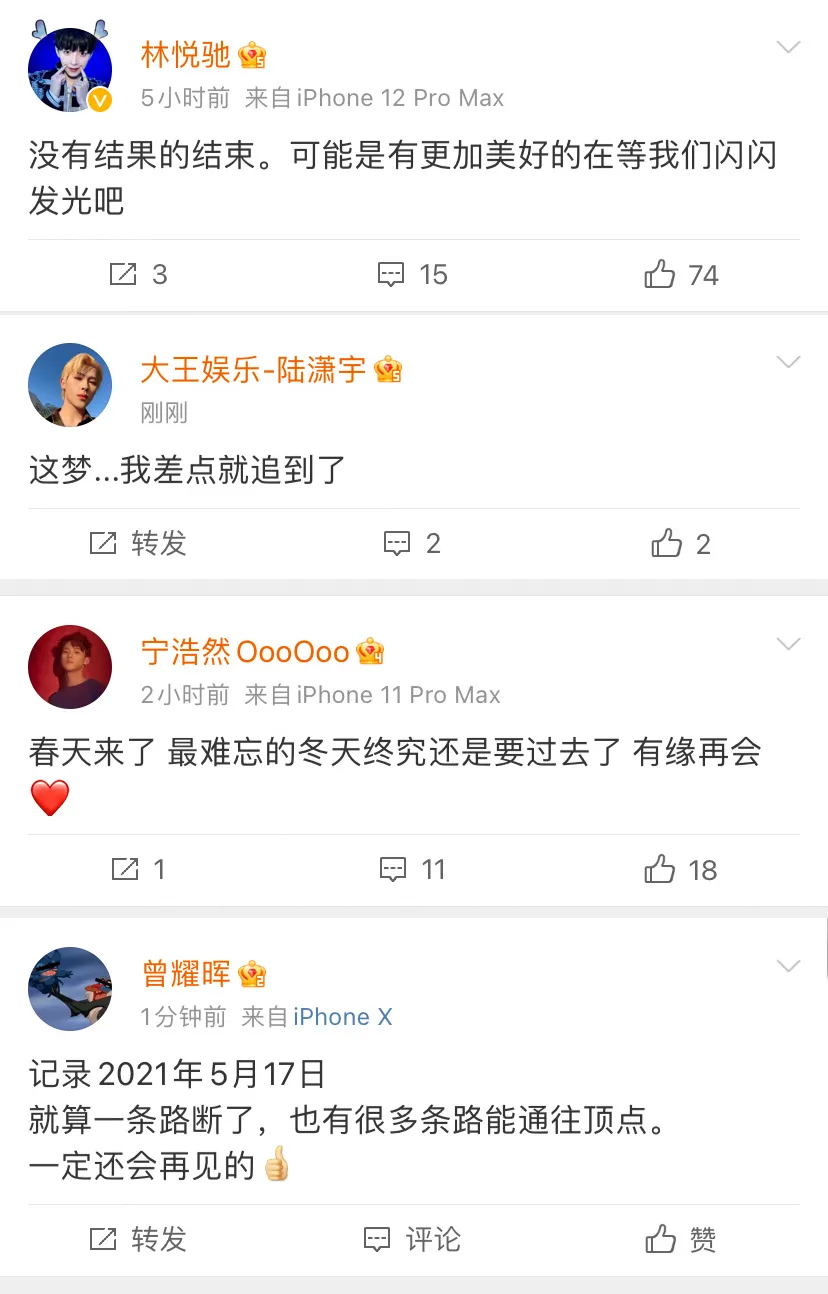Image resolution: width=828 pixels, height=1294 pixels.
Task: Repost 宁浩然OooOoo's spring post
Action: coord(138,869)
